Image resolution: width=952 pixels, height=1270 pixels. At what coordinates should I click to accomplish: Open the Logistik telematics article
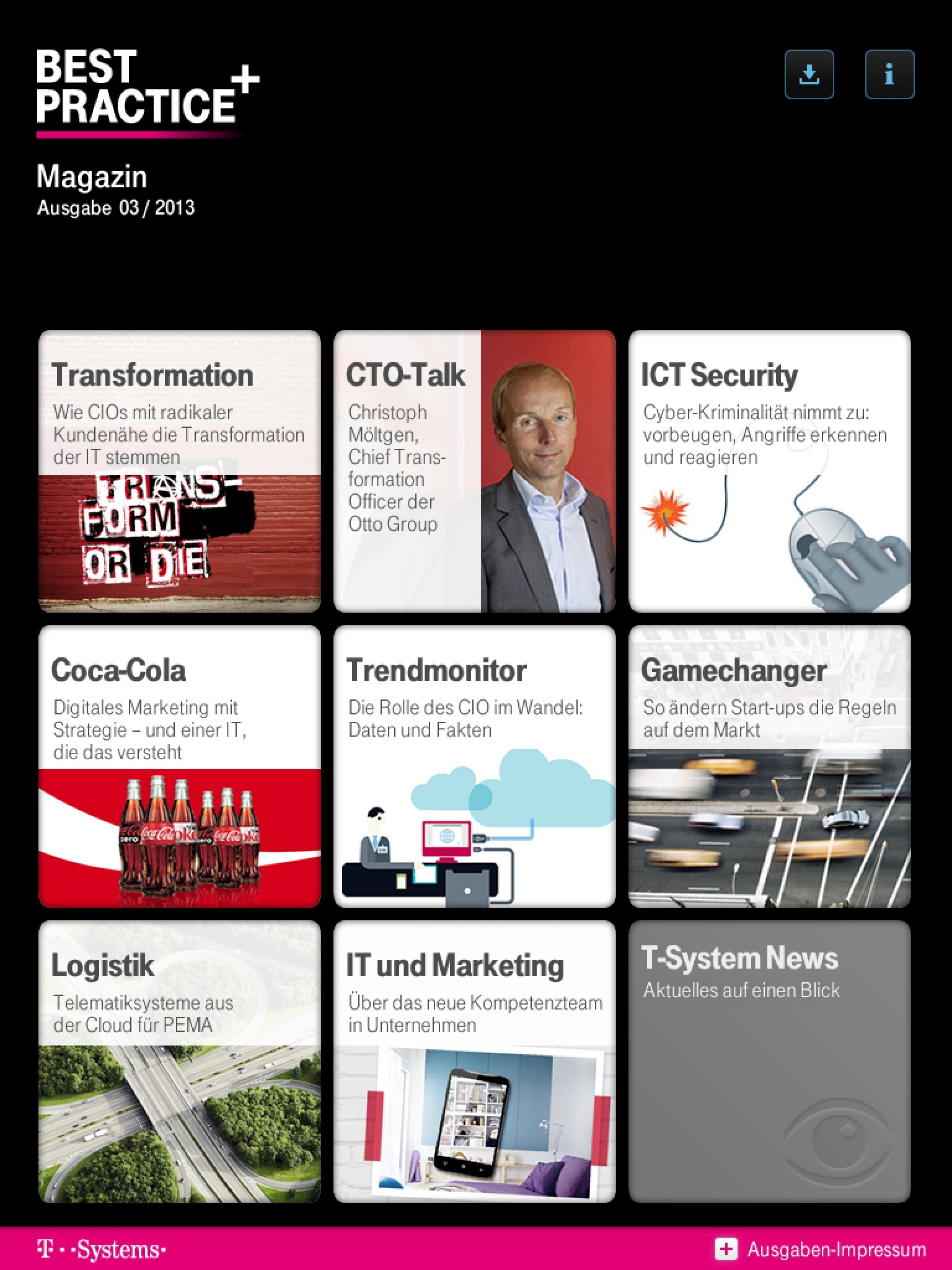tap(180, 1062)
